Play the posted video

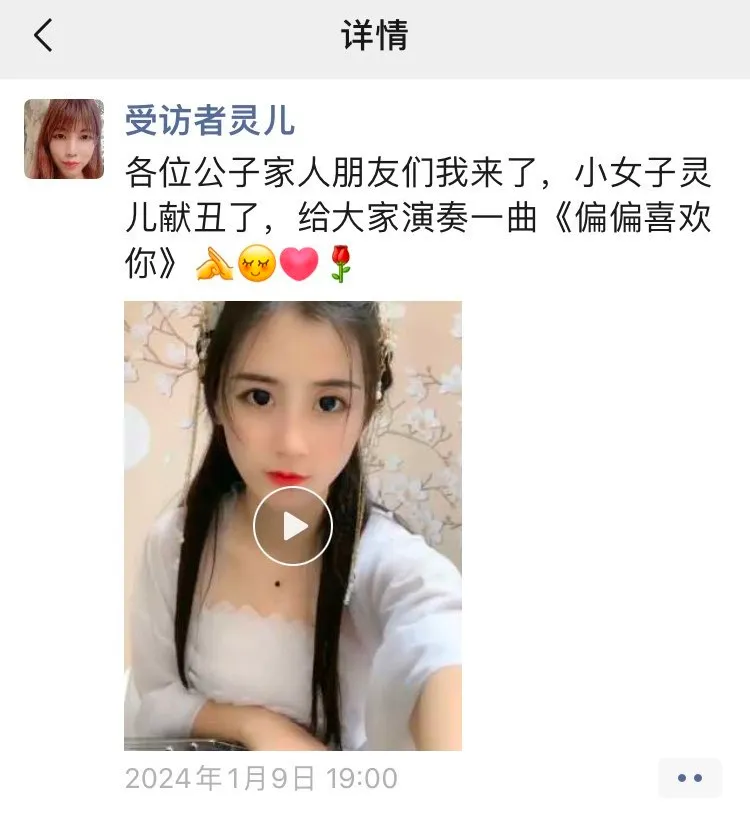292,526
